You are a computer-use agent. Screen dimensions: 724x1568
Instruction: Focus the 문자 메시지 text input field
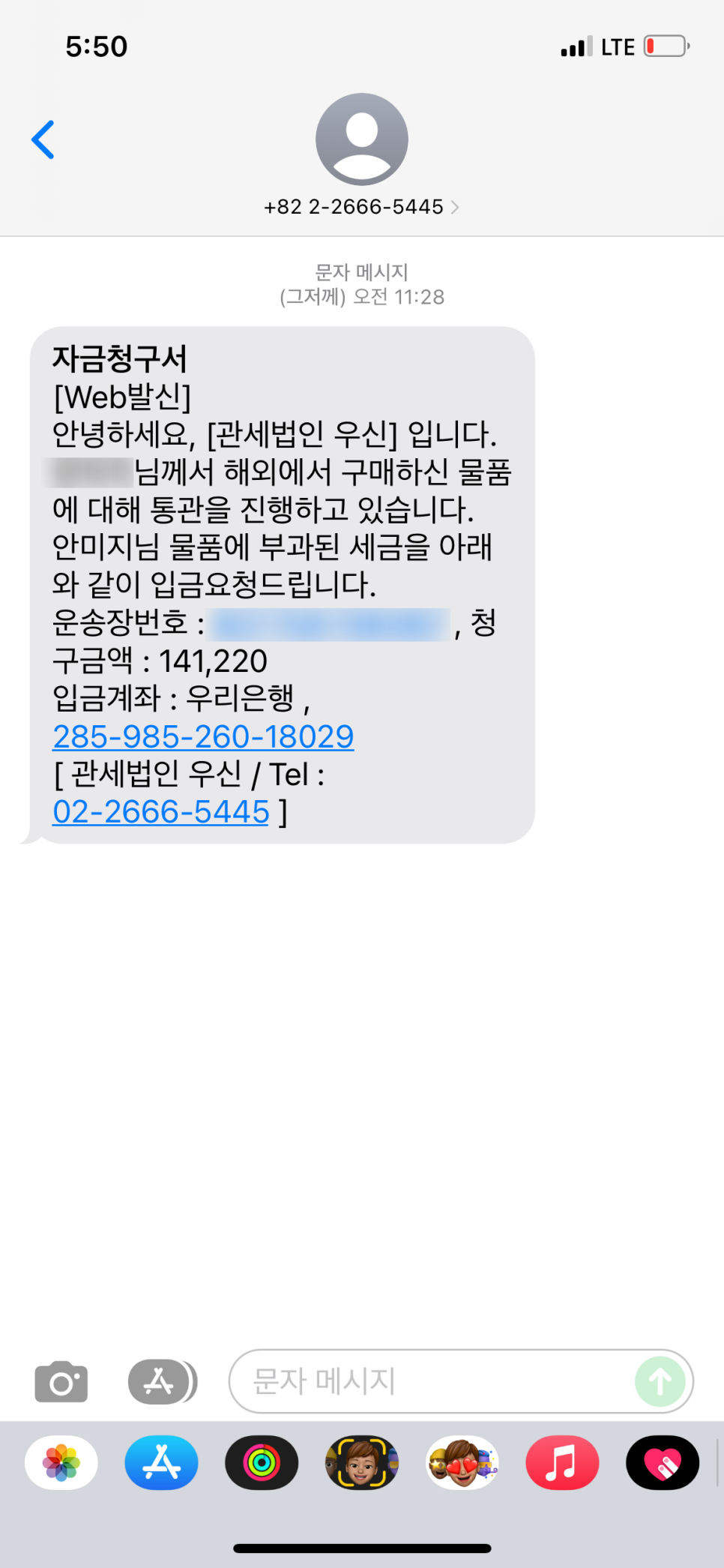pos(431,1381)
